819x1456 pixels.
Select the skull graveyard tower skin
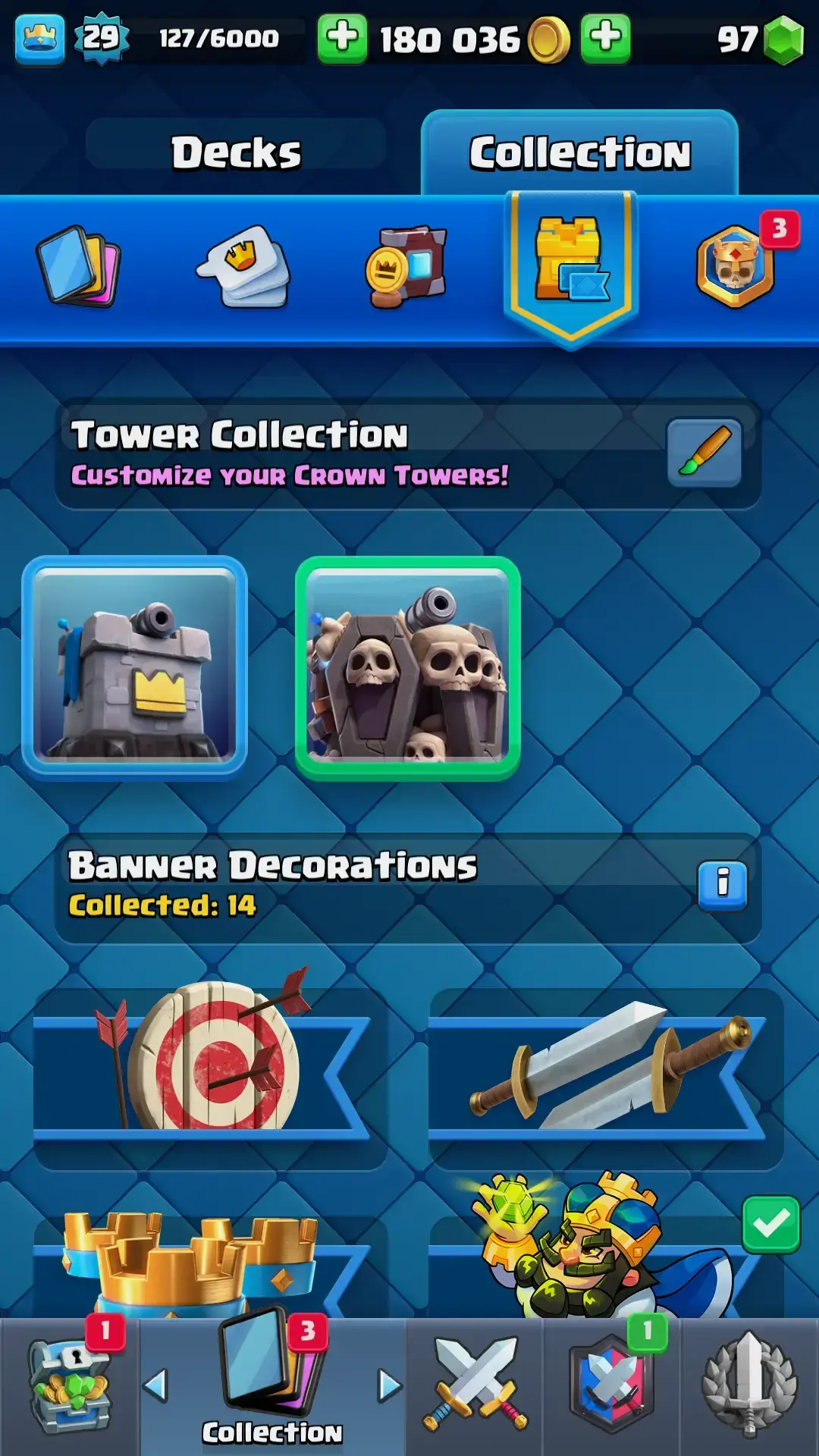click(x=407, y=667)
